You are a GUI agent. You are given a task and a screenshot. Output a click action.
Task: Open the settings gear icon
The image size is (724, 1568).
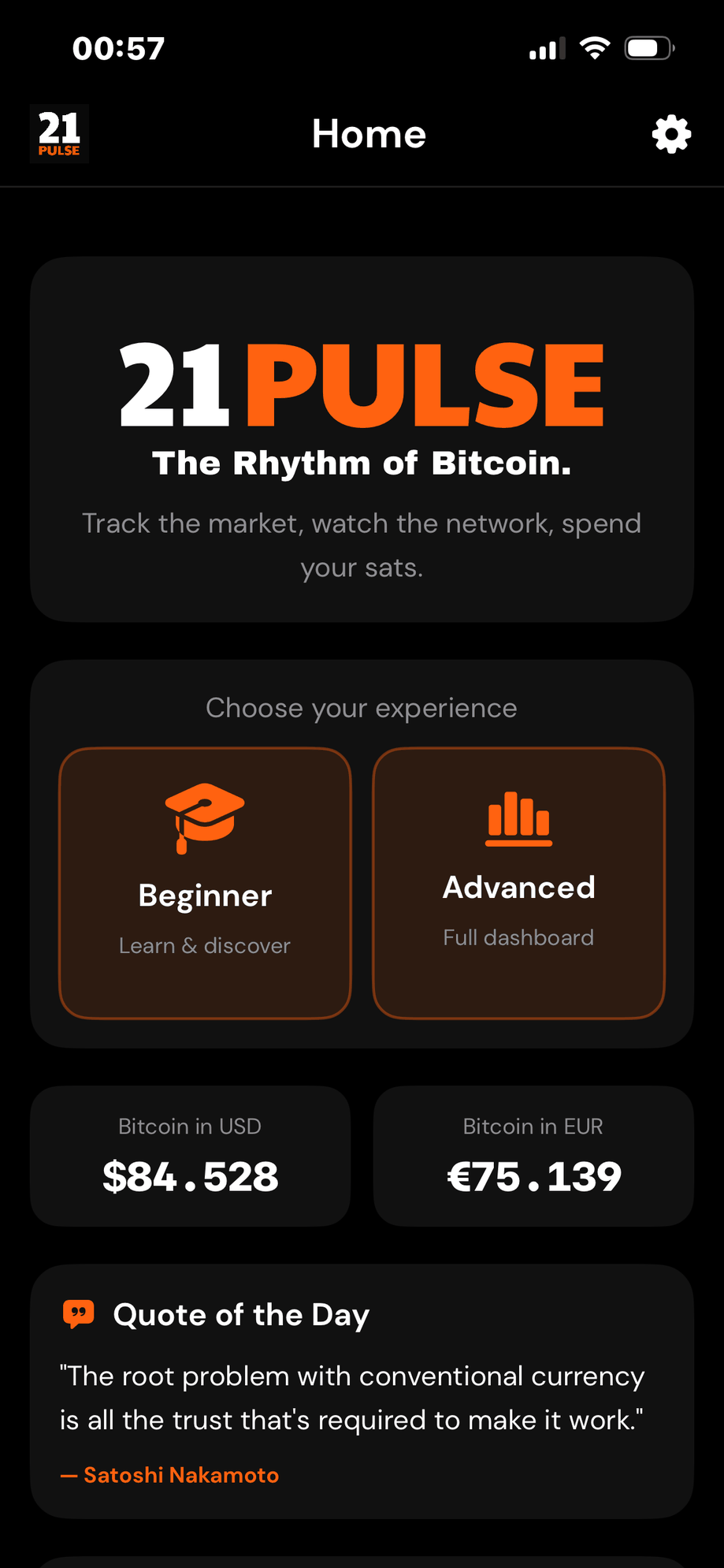point(671,134)
